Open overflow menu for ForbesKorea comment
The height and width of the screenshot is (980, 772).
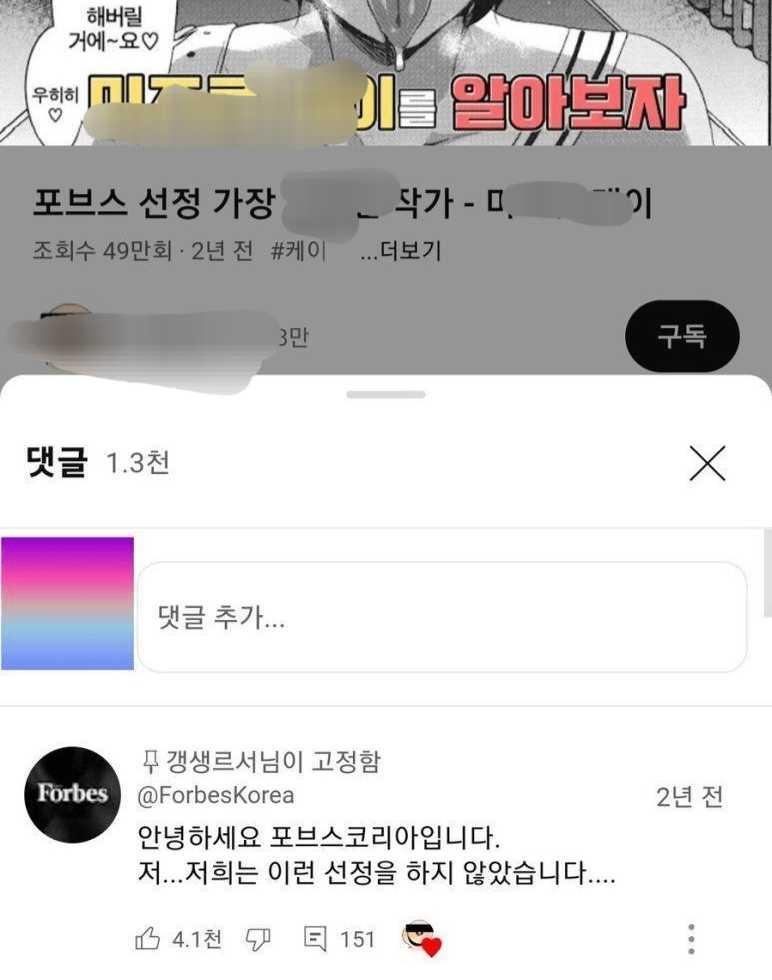[x=690, y=938]
